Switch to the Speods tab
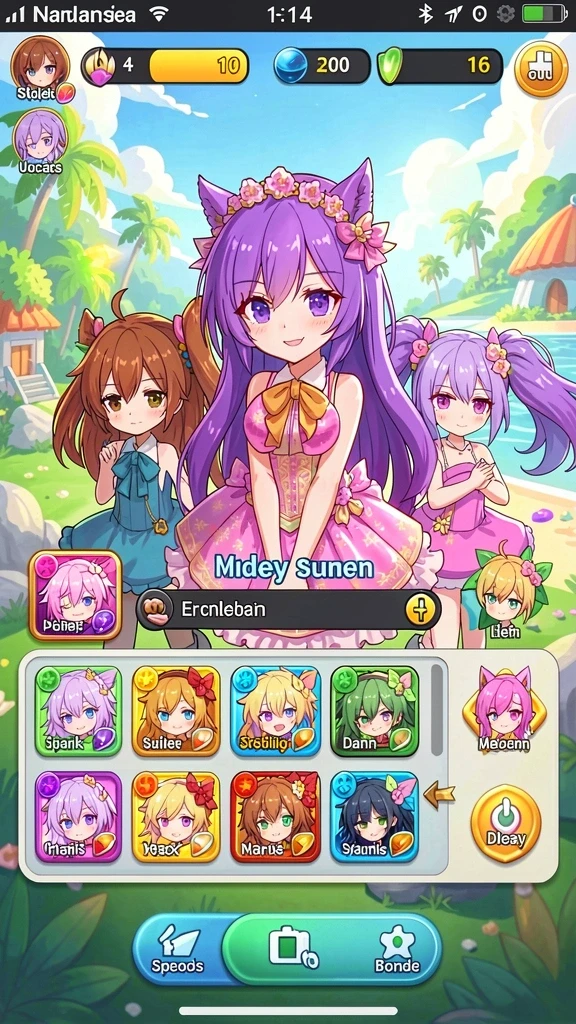Image resolution: width=576 pixels, height=1024 pixels. pyautogui.click(x=178, y=950)
